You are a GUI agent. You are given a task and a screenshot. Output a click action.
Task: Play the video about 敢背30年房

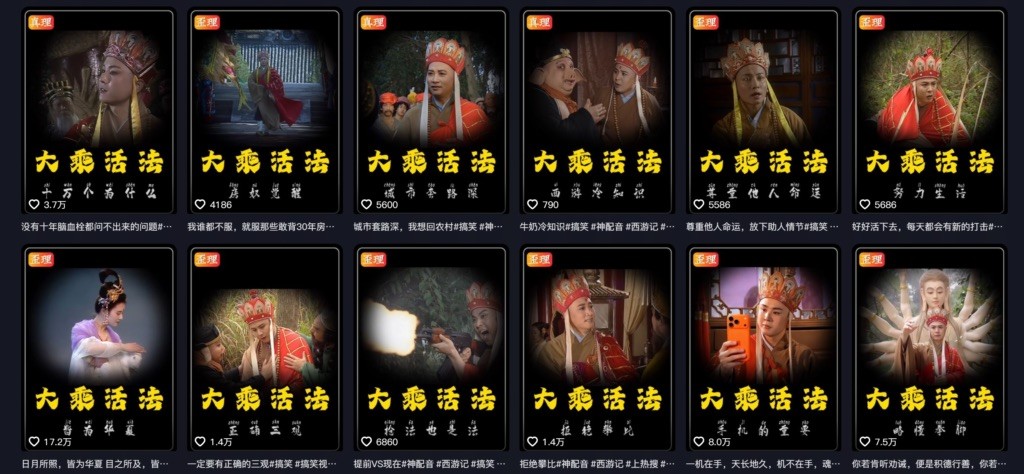tap(264, 110)
